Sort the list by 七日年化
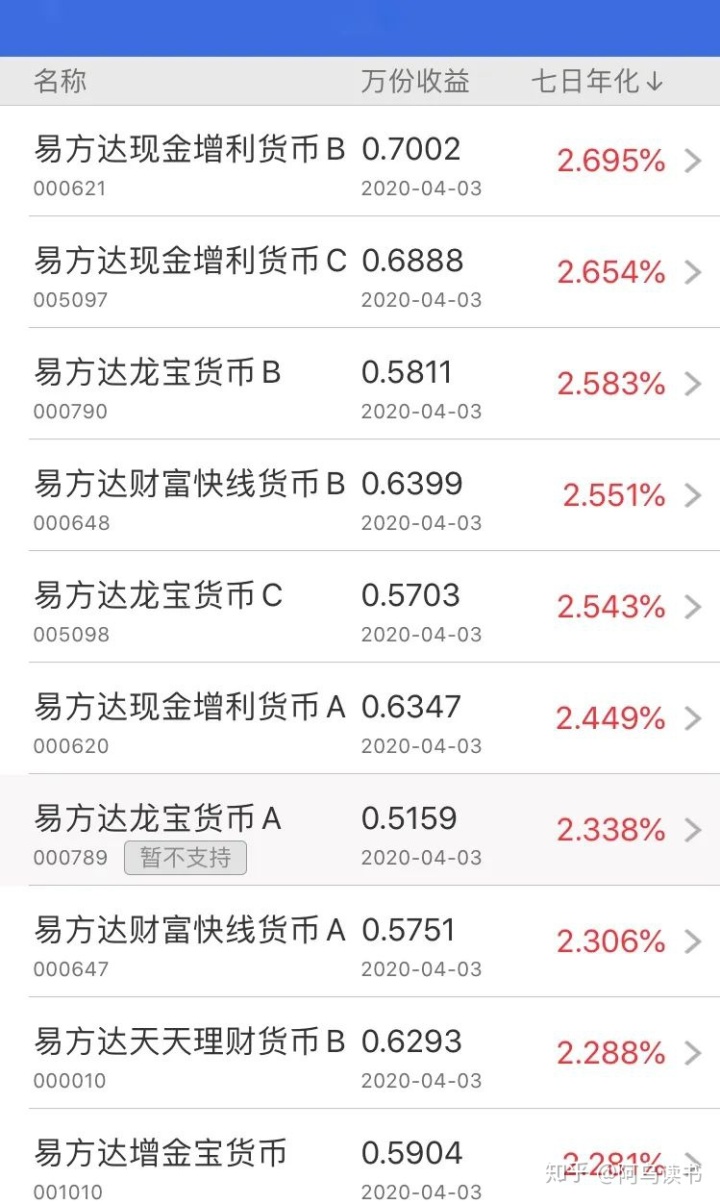The image size is (720, 1204). pyautogui.click(x=596, y=82)
